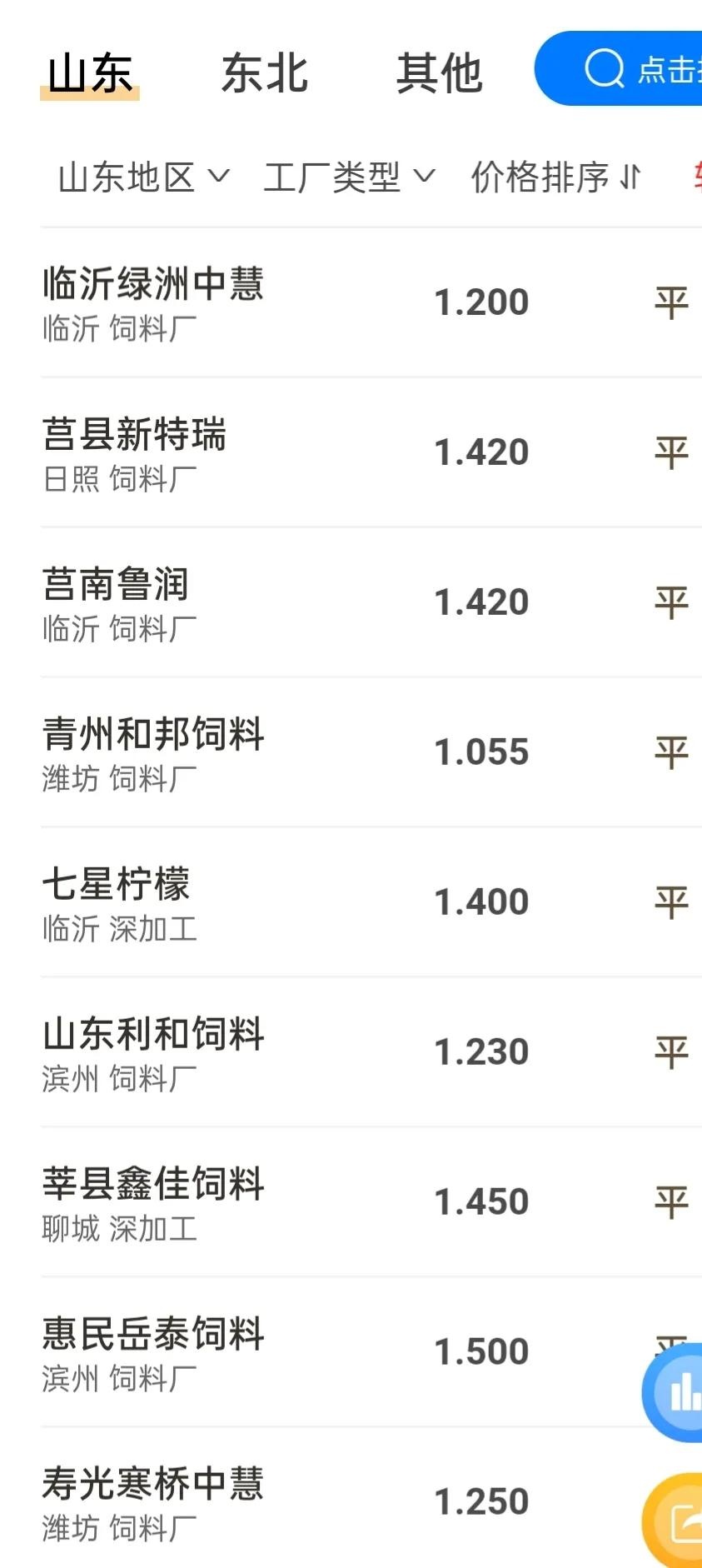Screen dimensions: 702x1568
Task: Stay on the 山东 tab
Action: click(89, 72)
